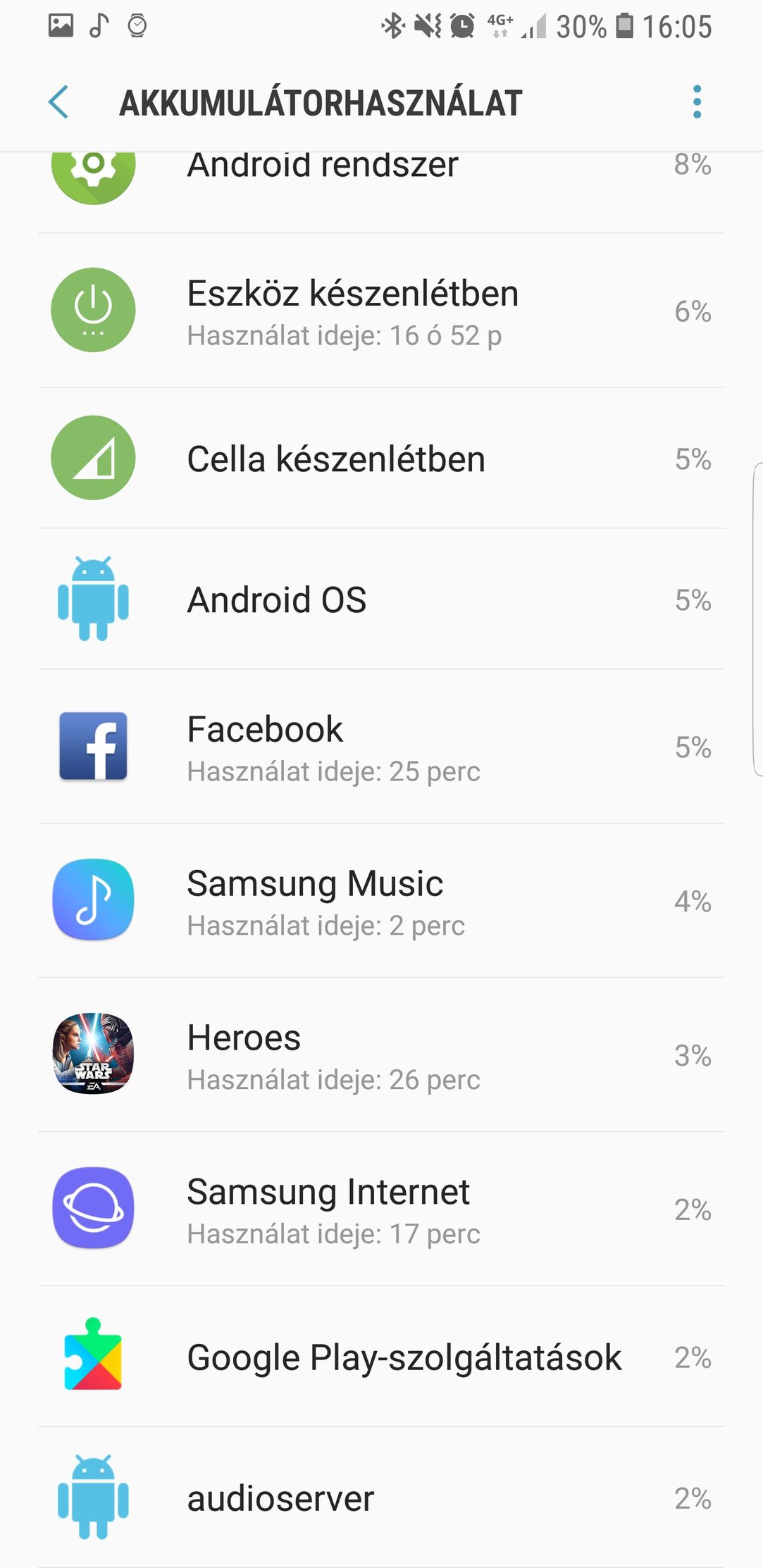
Task: Go back from Akkumulátorhasználat screen
Action: click(58, 103)
